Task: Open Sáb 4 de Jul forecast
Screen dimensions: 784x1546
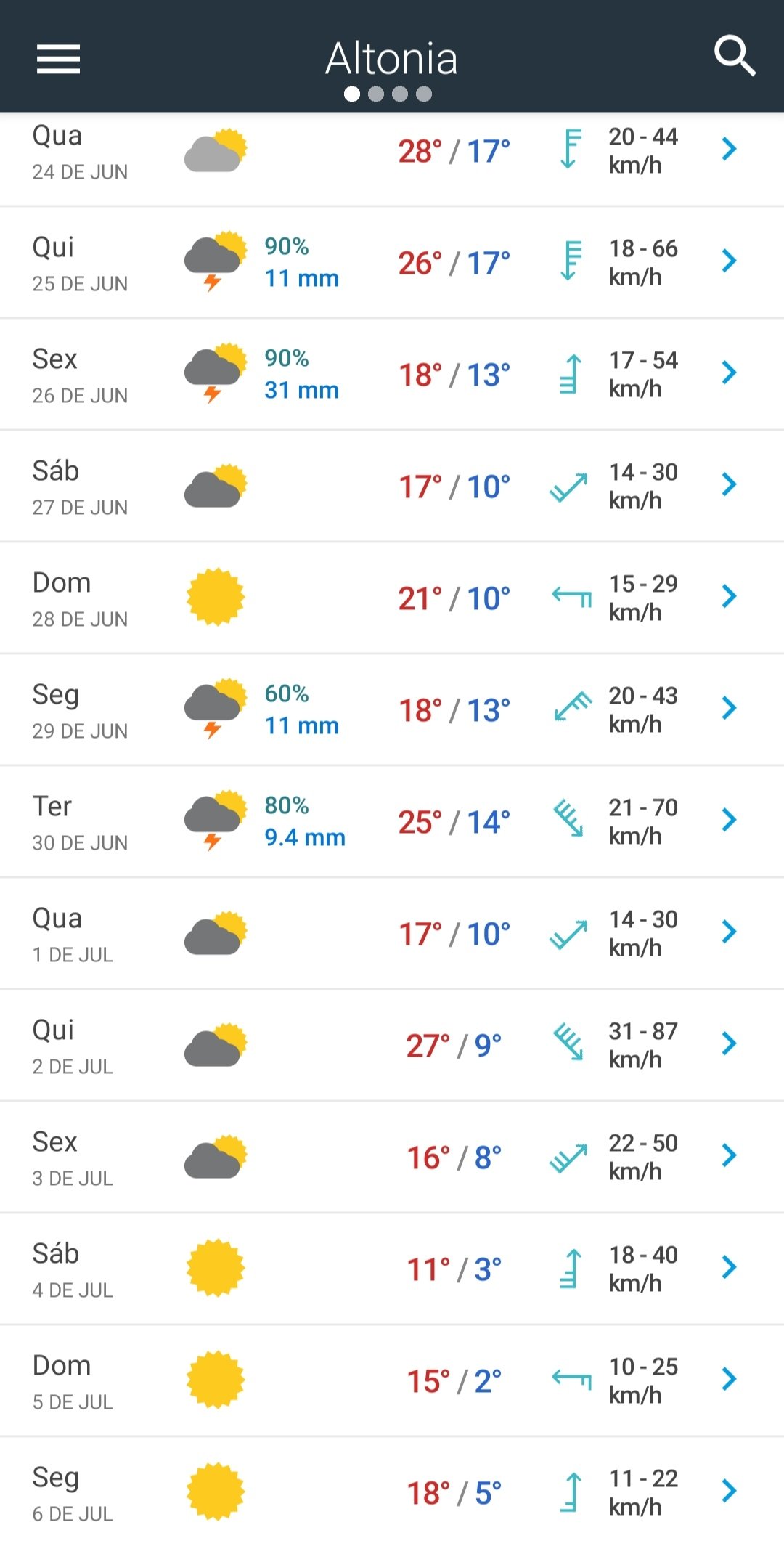Action: tap(392, 1269)
